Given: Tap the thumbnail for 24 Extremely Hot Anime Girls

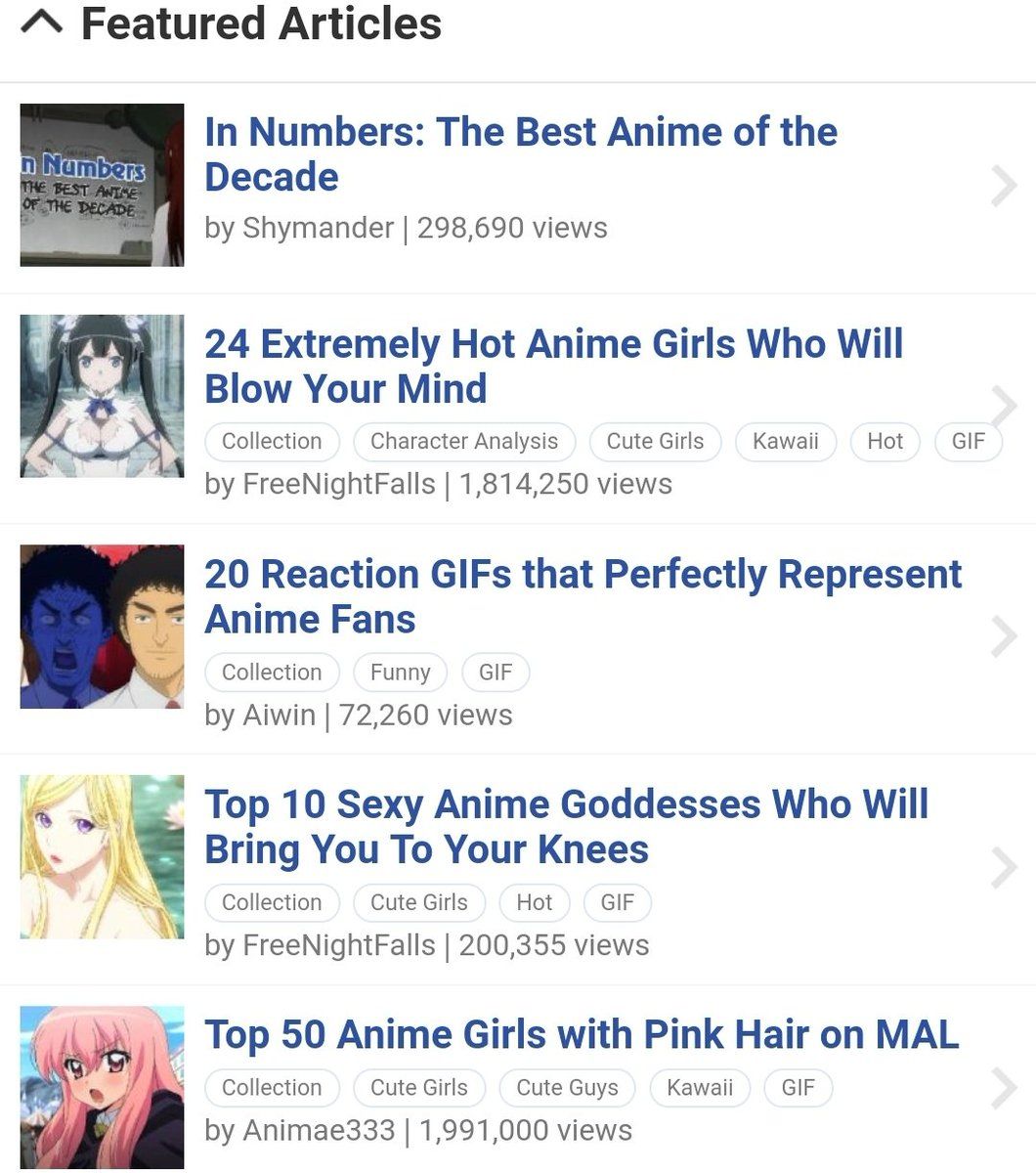Looking at the screenshot, I should pos(102,396).
